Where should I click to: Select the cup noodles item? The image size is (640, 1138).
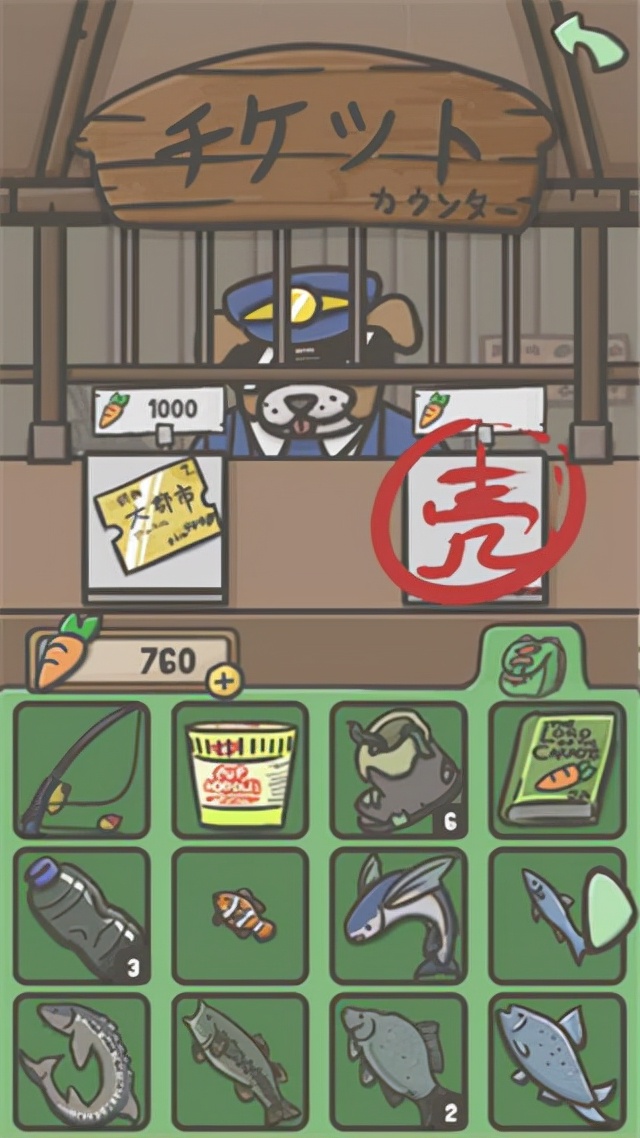(240, 770)
